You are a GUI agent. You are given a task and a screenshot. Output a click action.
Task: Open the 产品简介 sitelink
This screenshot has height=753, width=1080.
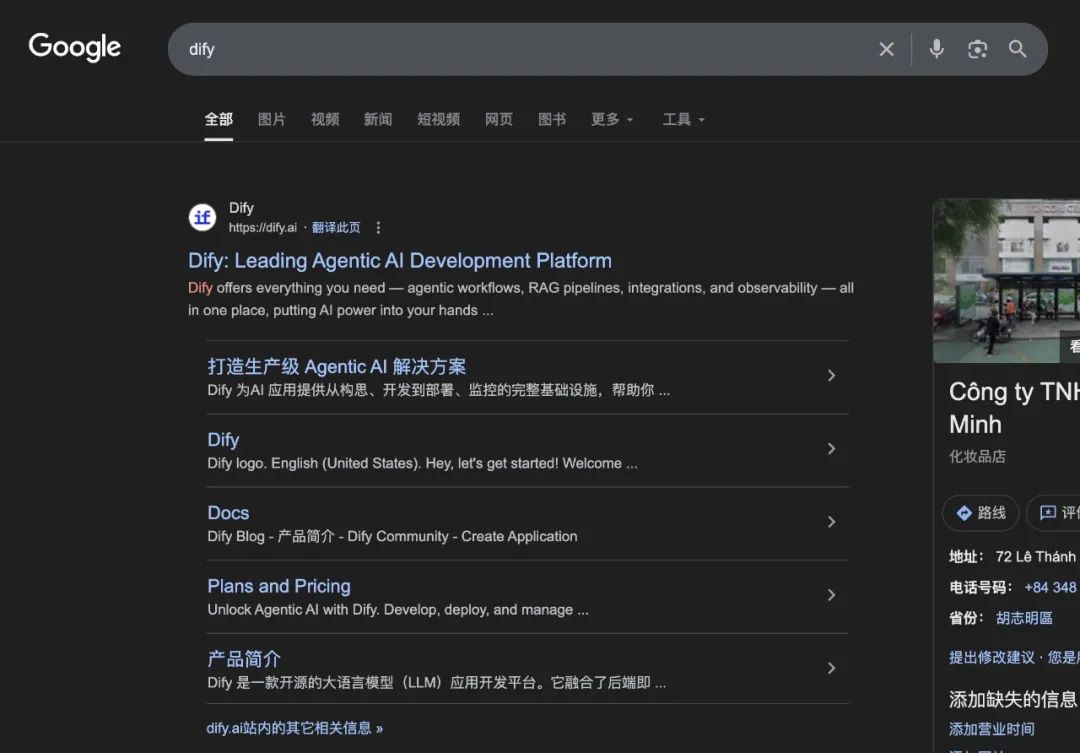tap(244, 659)
